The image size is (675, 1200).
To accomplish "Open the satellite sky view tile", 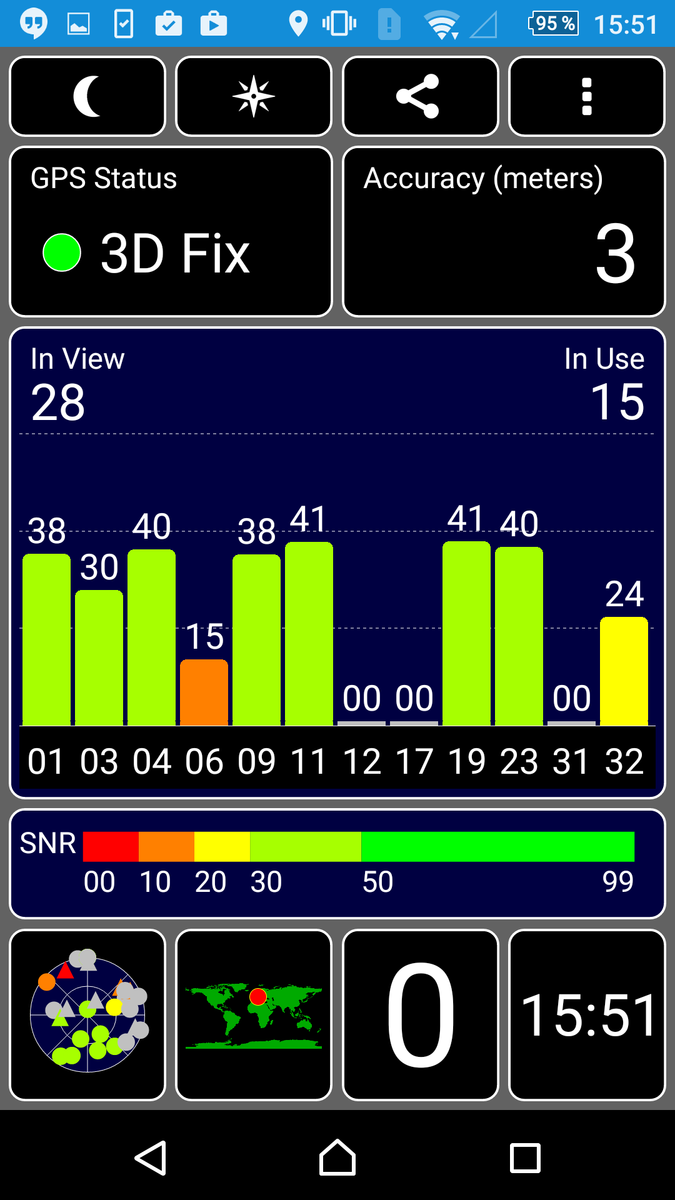I will 87,1015.
